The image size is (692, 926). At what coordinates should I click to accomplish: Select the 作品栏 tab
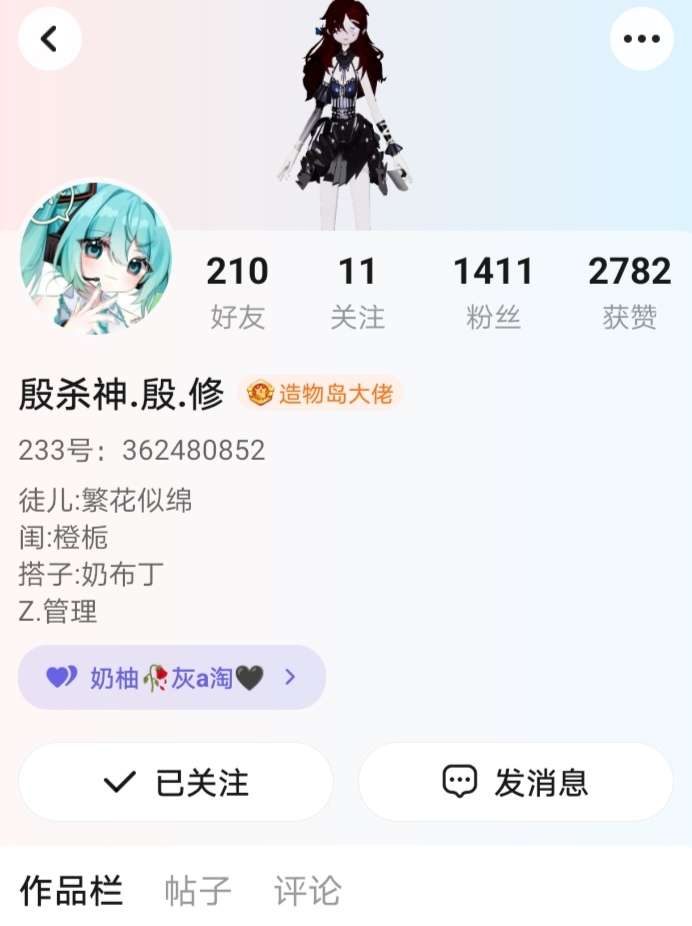pos(71,891)
